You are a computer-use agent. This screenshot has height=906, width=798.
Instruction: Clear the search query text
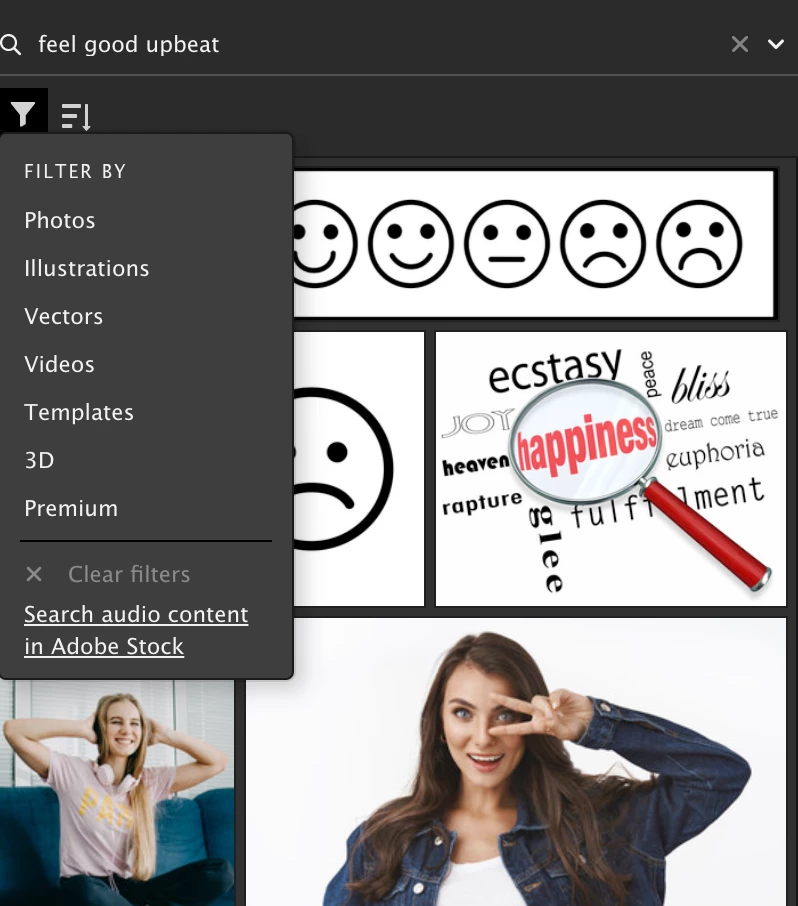(x=740, y=44)
